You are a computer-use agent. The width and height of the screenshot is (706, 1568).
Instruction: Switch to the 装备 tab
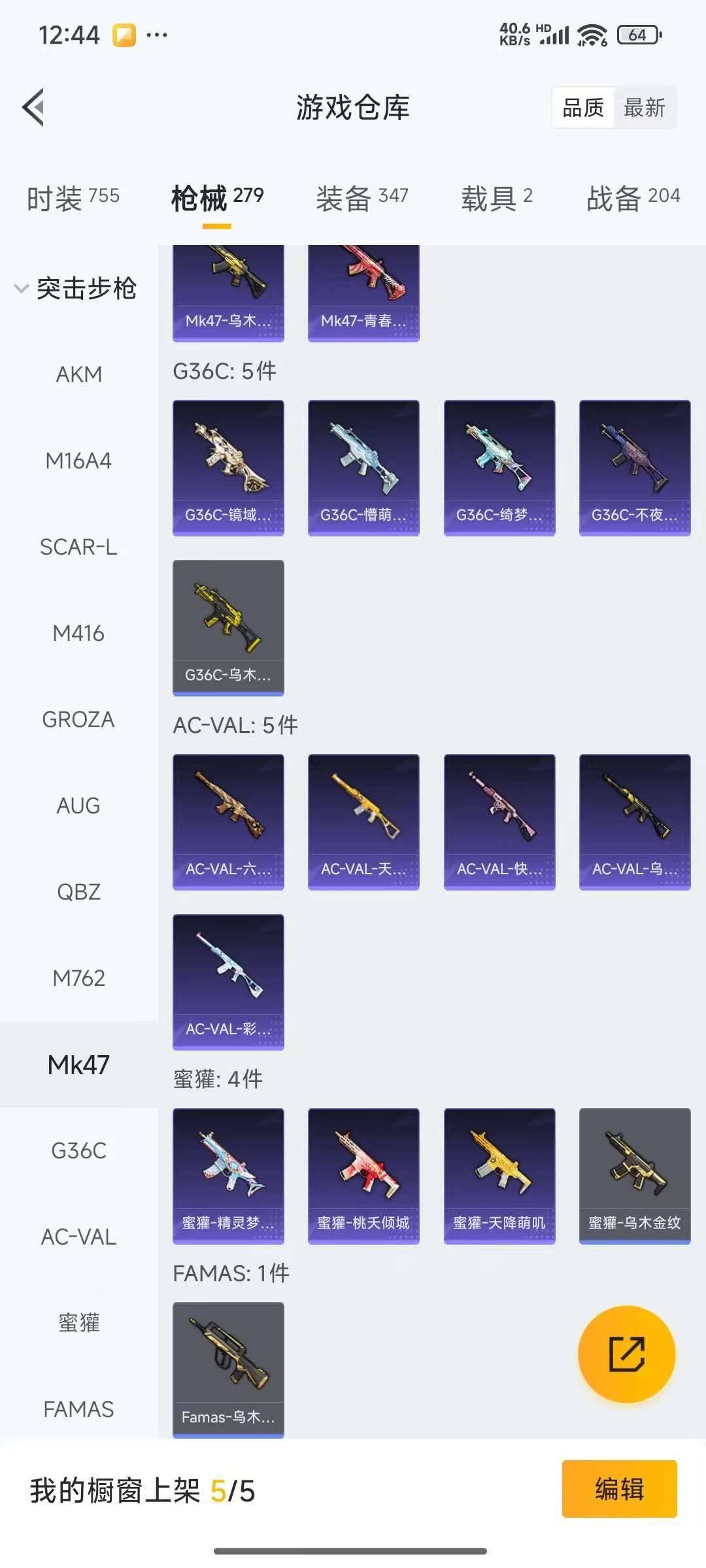pos(362,197)
